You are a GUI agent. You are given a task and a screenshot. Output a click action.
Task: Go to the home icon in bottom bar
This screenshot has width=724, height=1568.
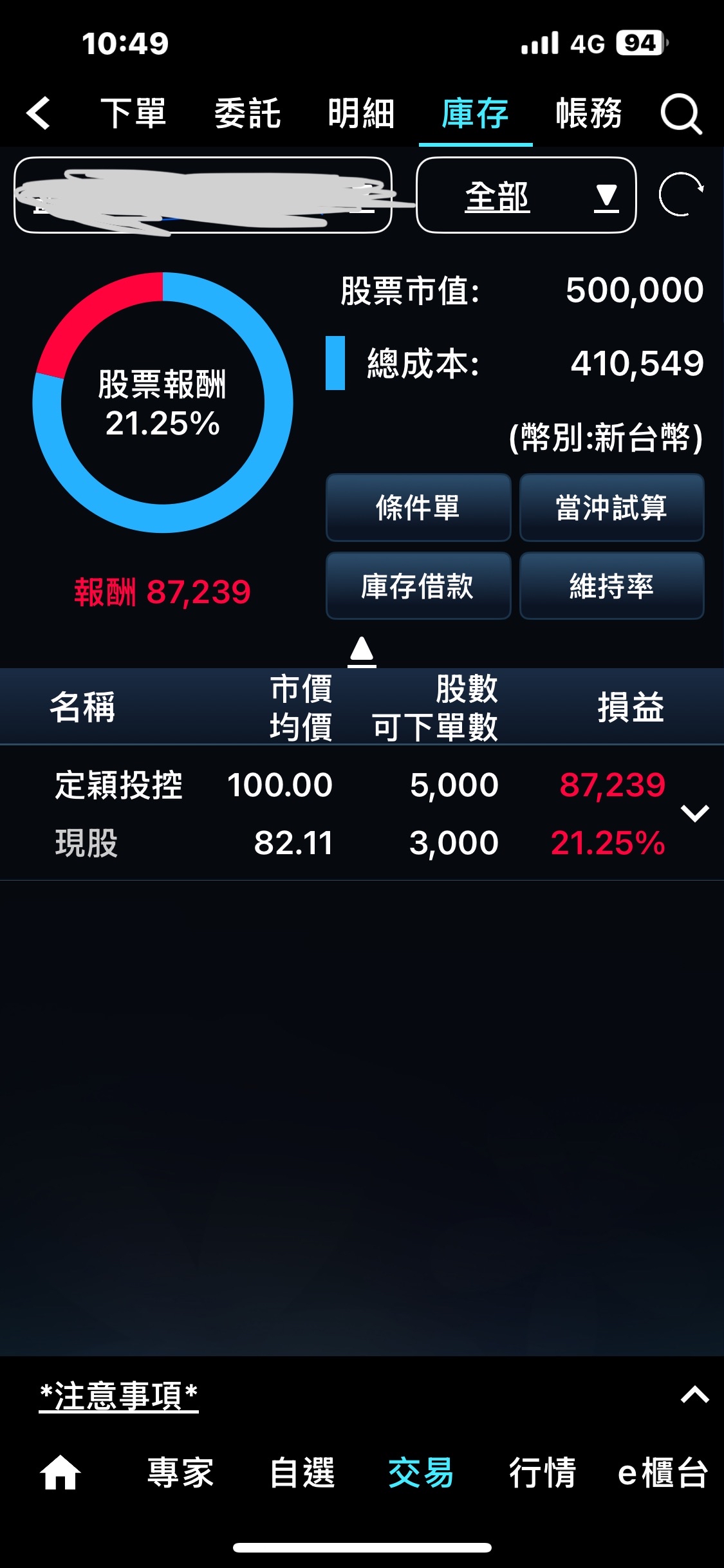(x=60, y=1473)
